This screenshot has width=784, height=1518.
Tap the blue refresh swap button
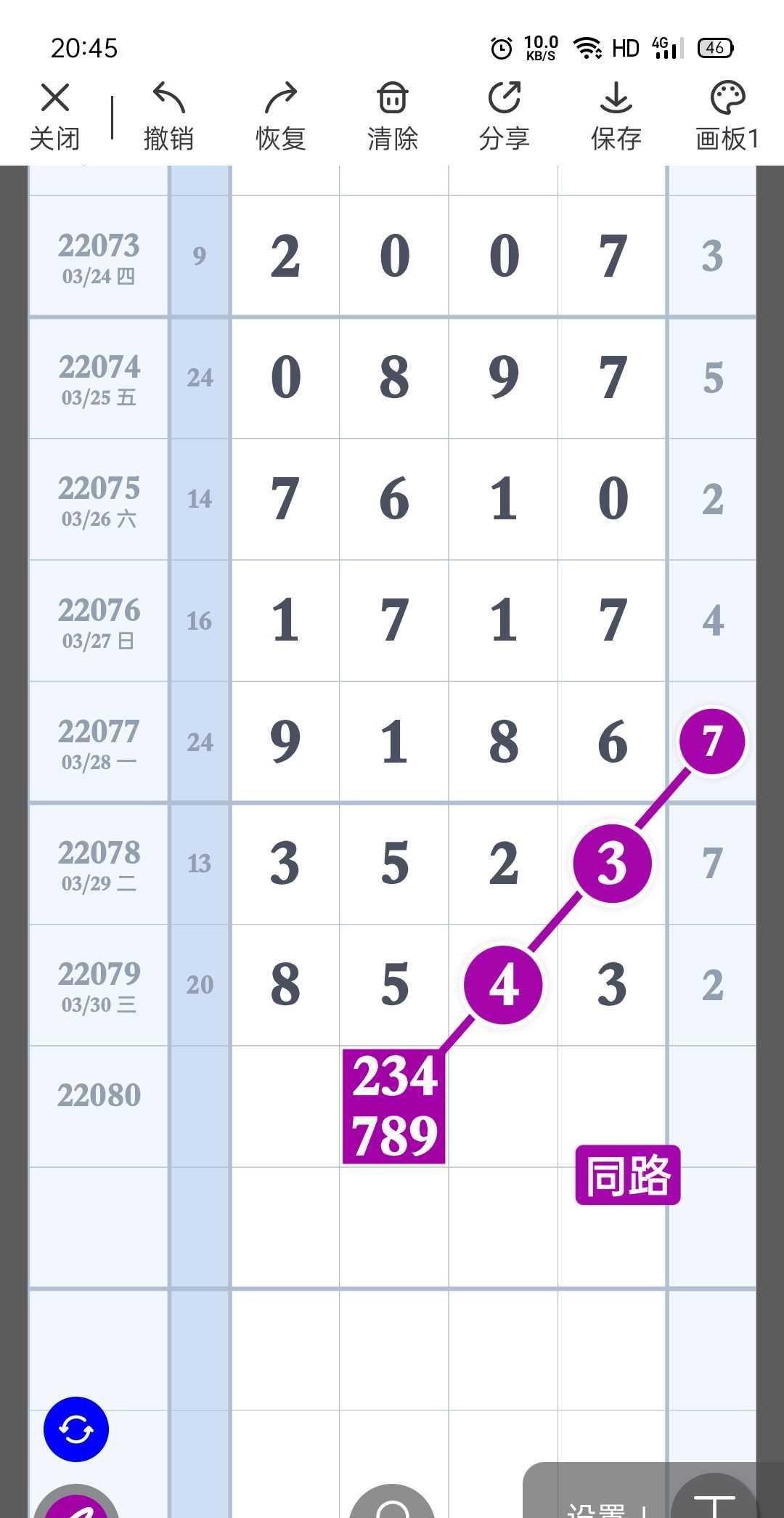pyautogui.click(x=76, y=1429)
